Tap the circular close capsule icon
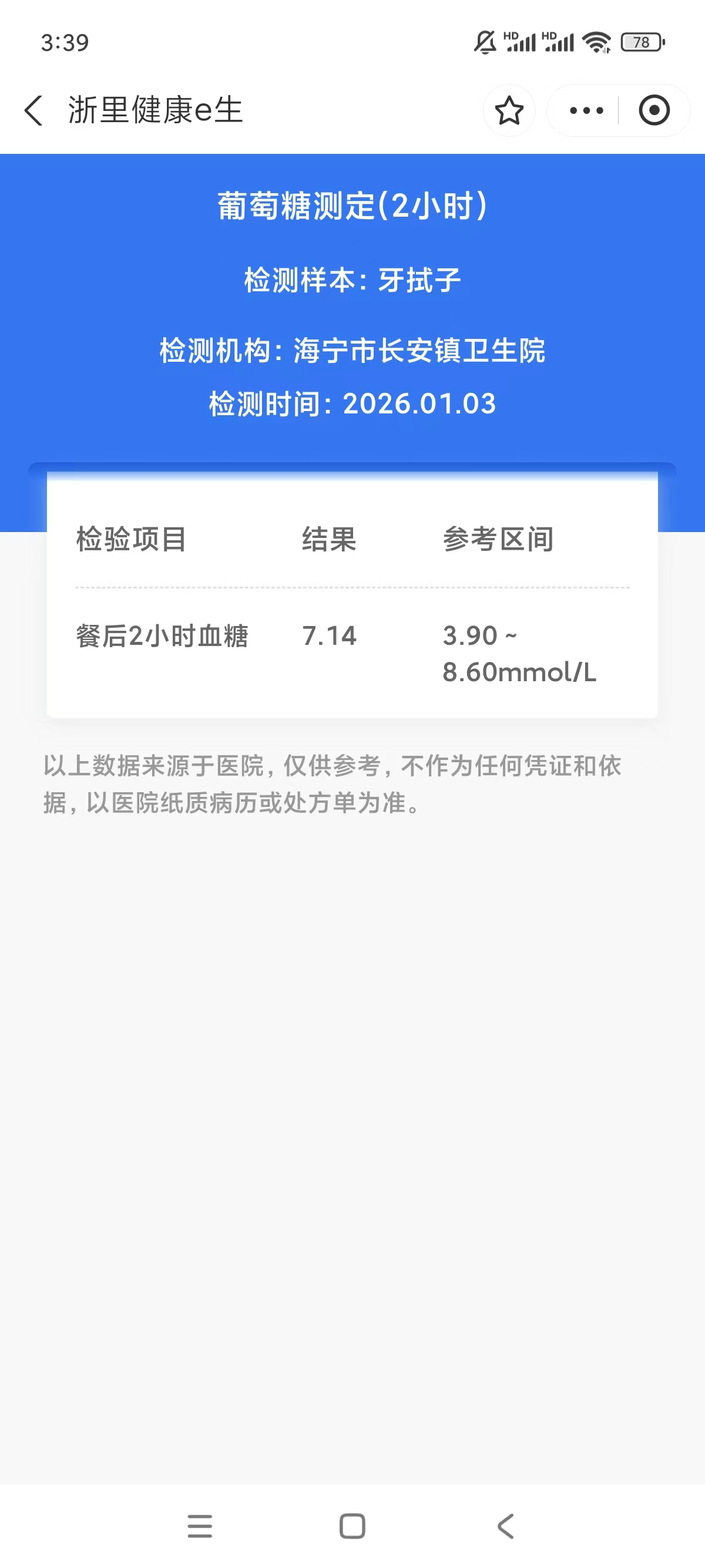 654,110
